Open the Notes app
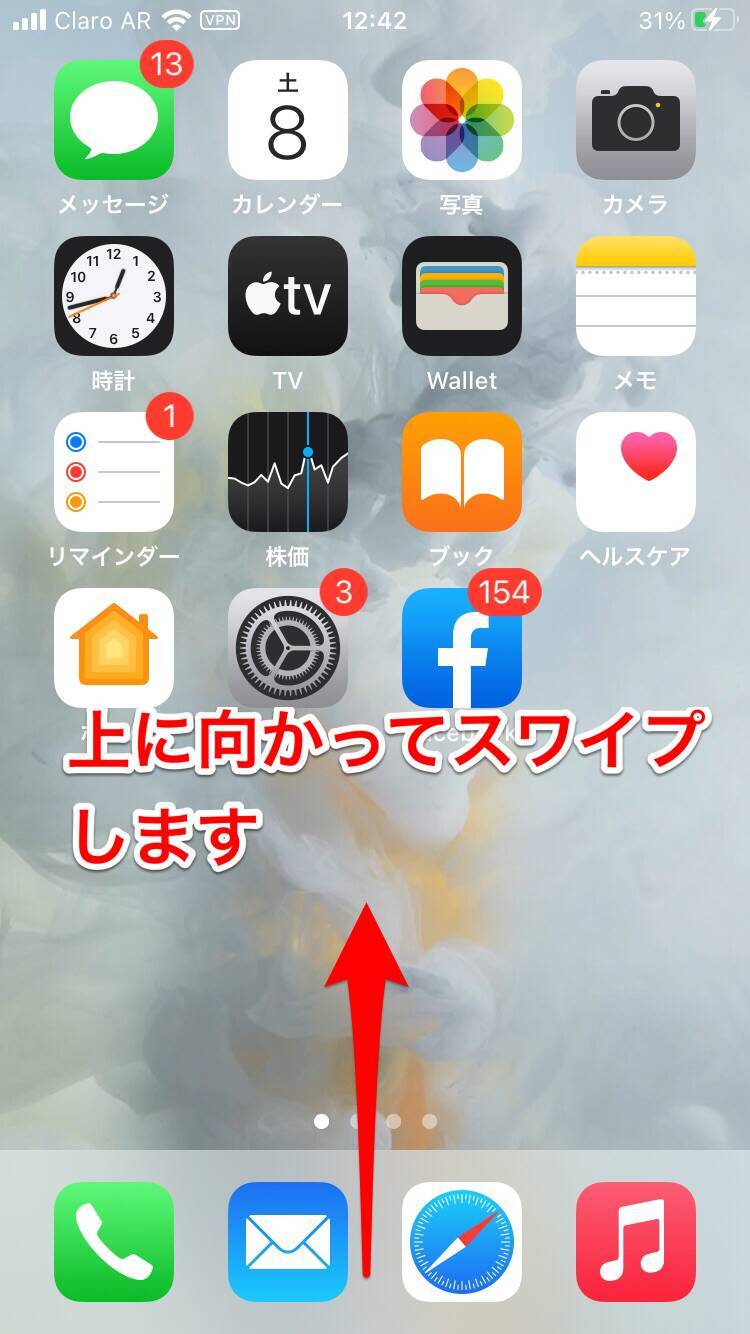Image resolution: width=750 pixels, height=1334 pixels. click(635, 296)
